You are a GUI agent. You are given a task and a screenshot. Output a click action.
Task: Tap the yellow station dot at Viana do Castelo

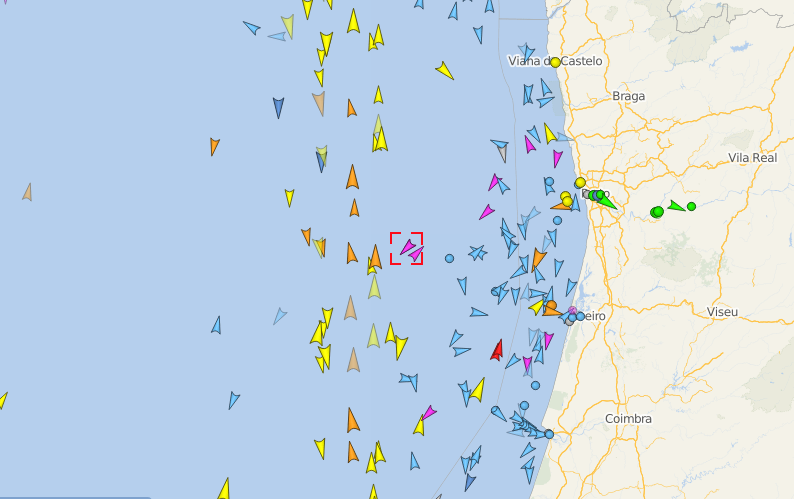coord(556,62)
